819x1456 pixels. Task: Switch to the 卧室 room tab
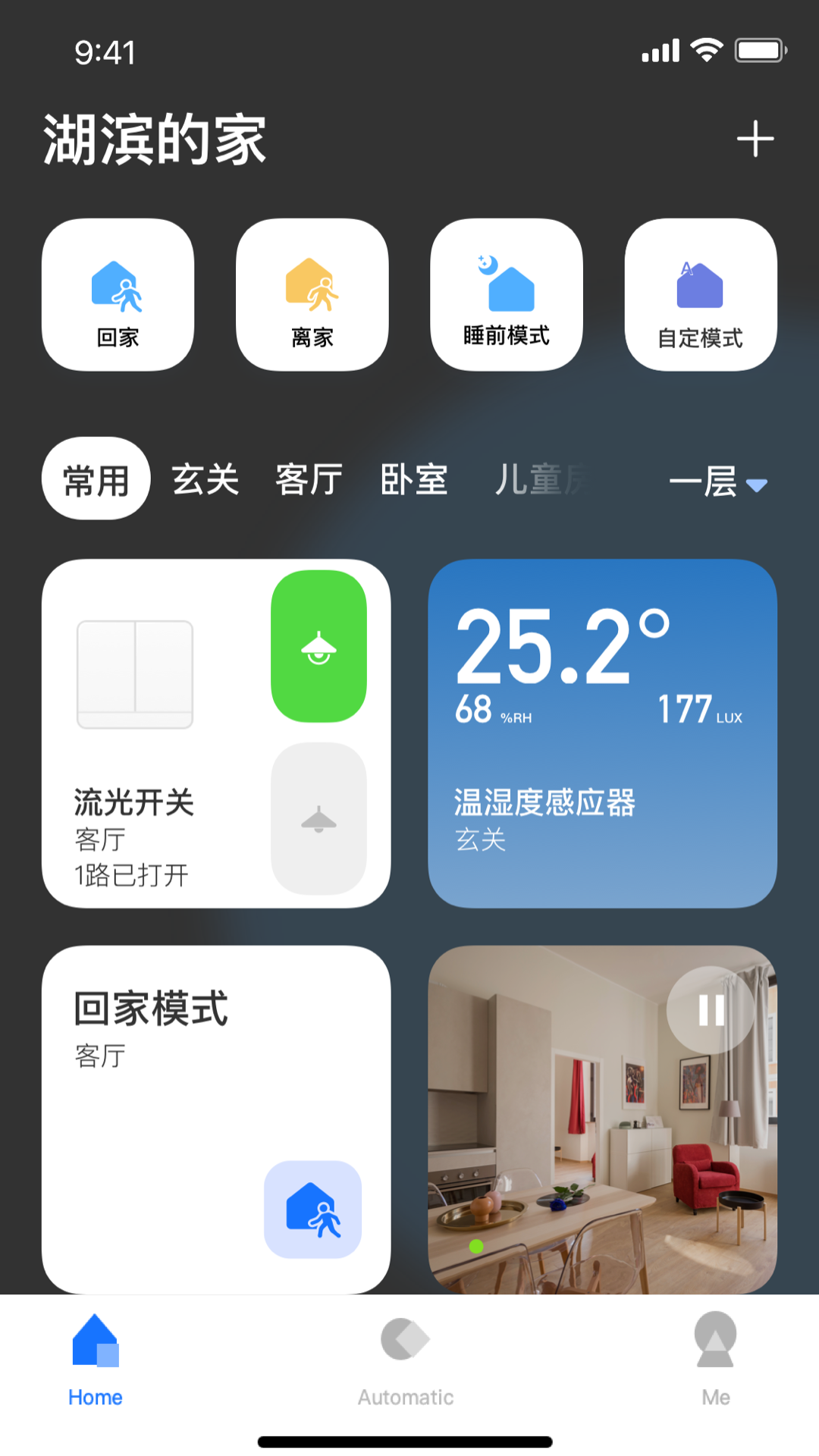point(414,480)
